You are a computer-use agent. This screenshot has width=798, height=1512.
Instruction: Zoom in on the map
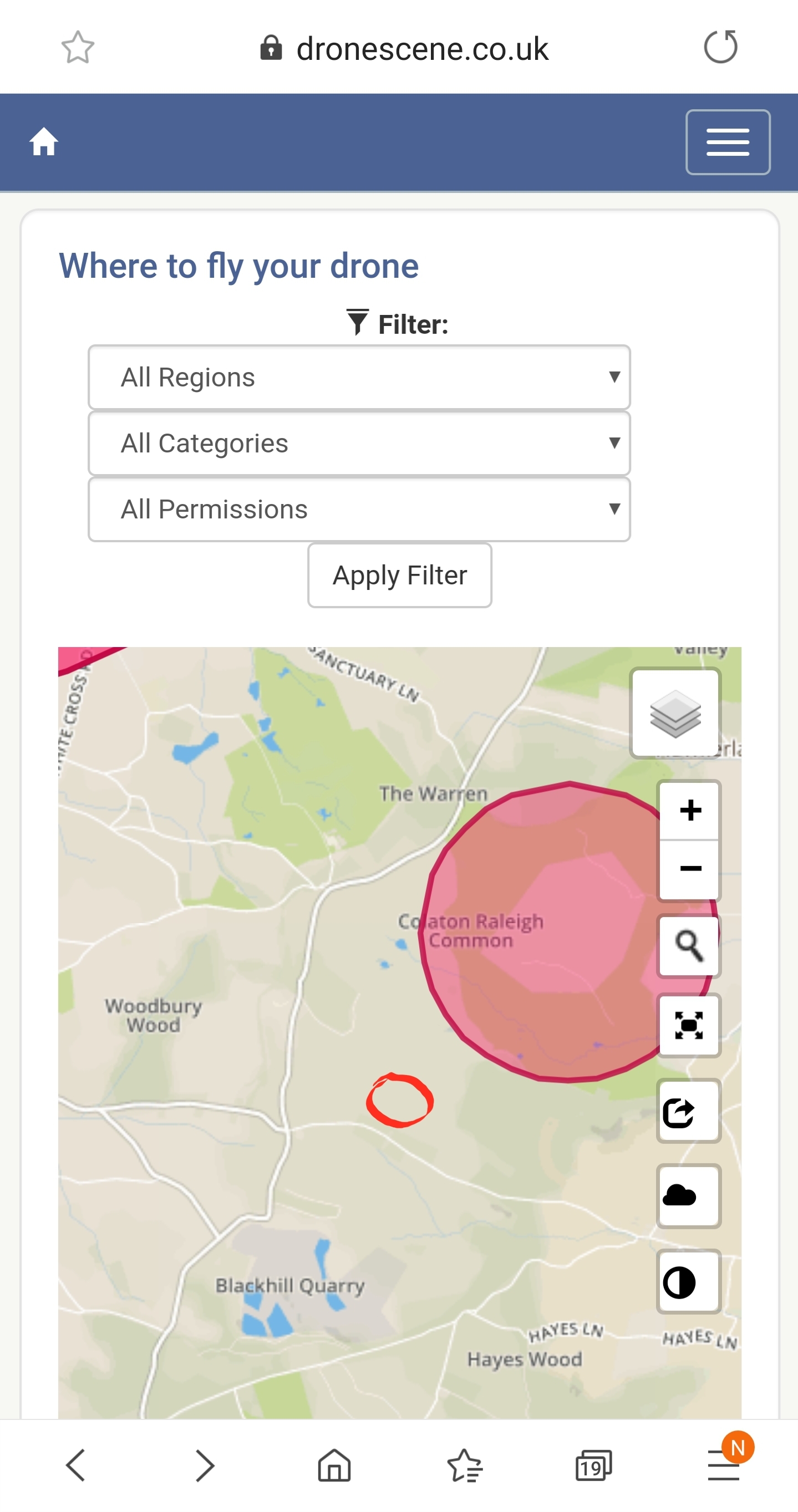tap(689, 810)
